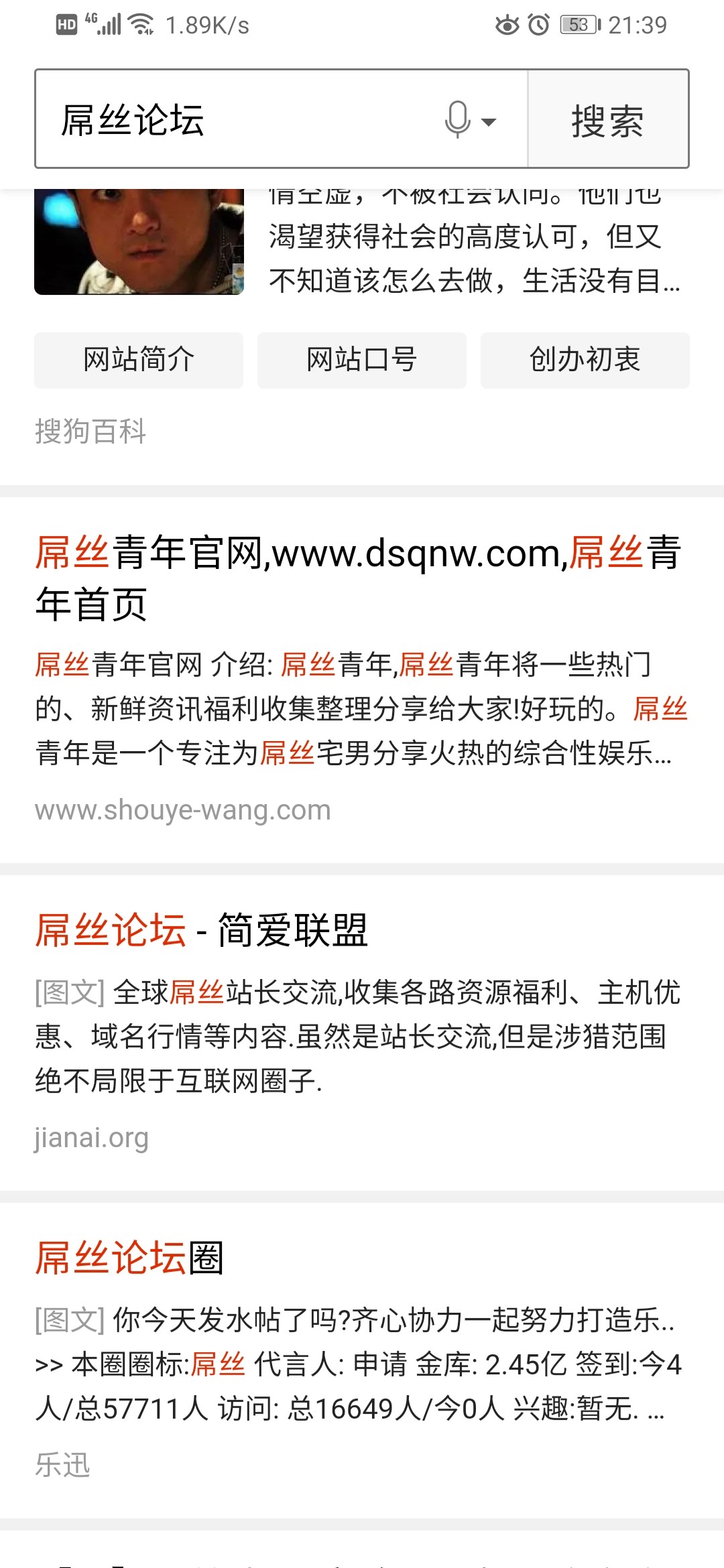Open the 网站简介 section chip
This screenshot has height=1568, width=724.
click(x=139, y=360)
